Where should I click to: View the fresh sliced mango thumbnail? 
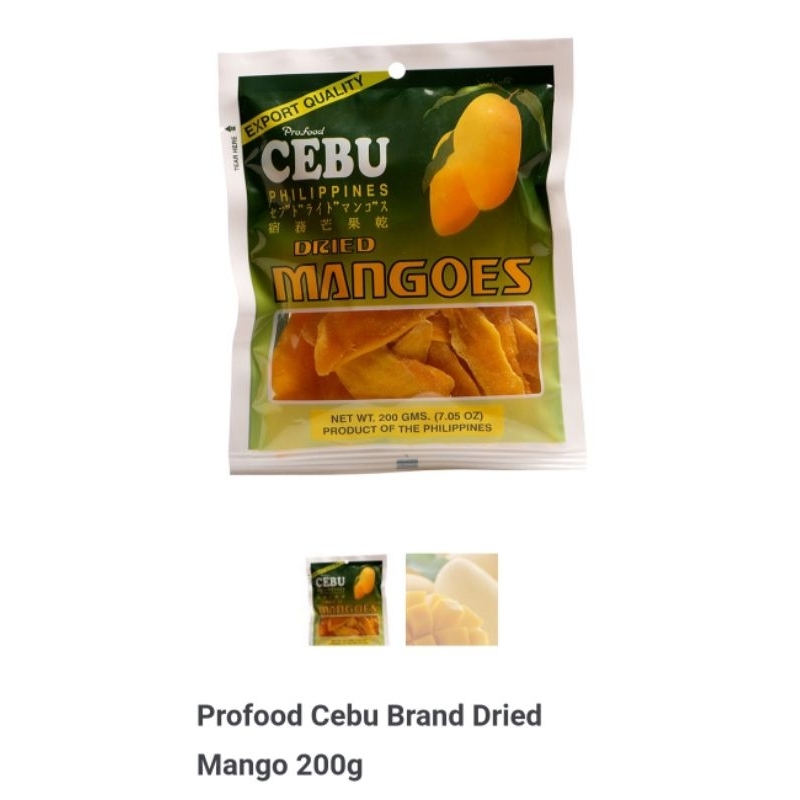(451, 600)
